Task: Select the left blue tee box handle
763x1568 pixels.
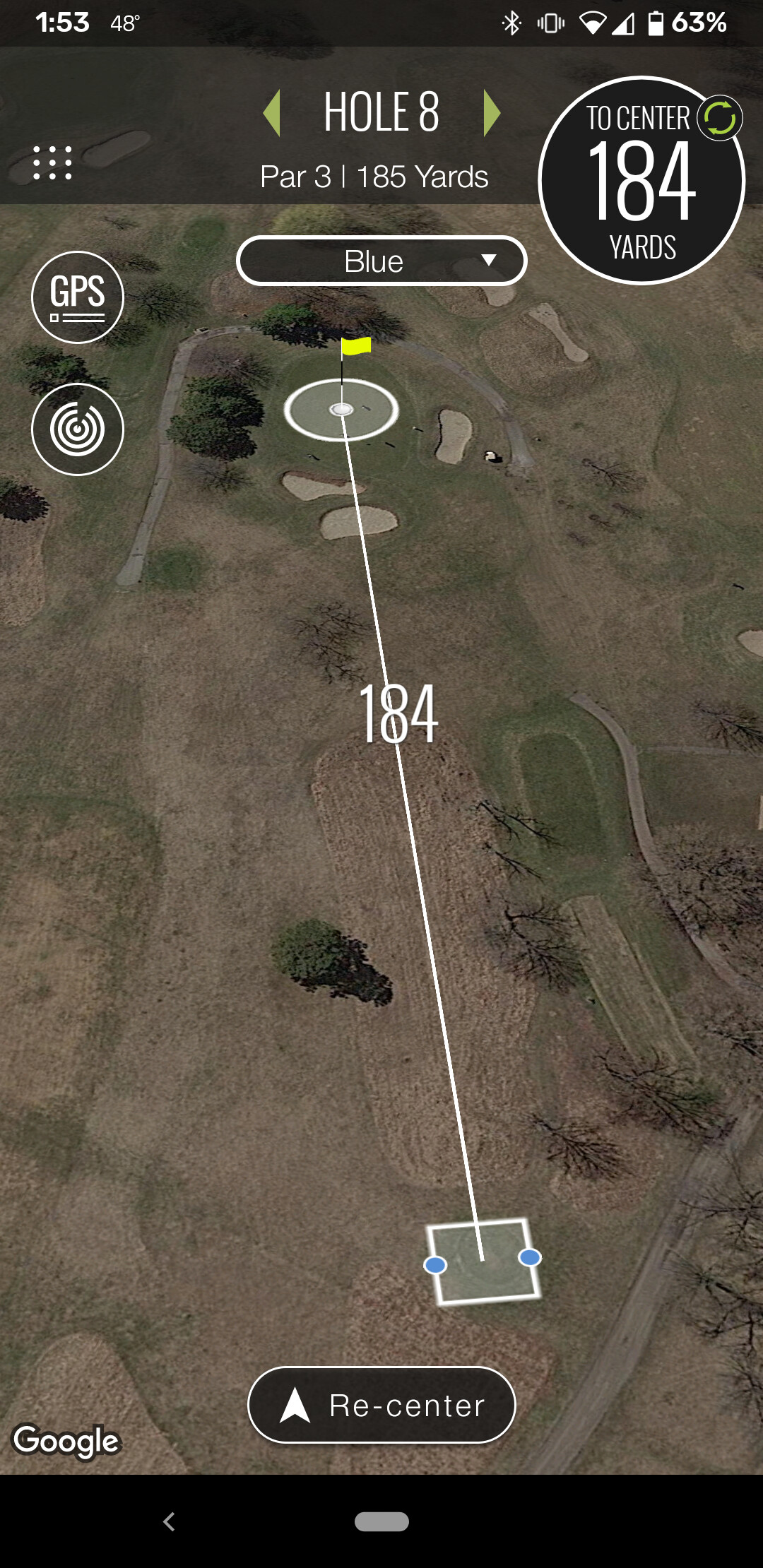Action: 435,1265
